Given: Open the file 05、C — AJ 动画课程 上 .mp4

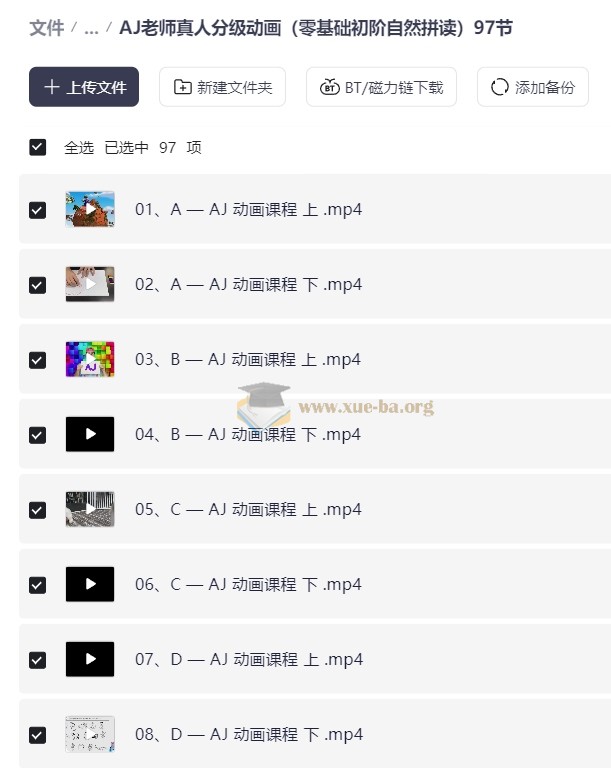Looking at the screenshot, I should click(248, 509).
